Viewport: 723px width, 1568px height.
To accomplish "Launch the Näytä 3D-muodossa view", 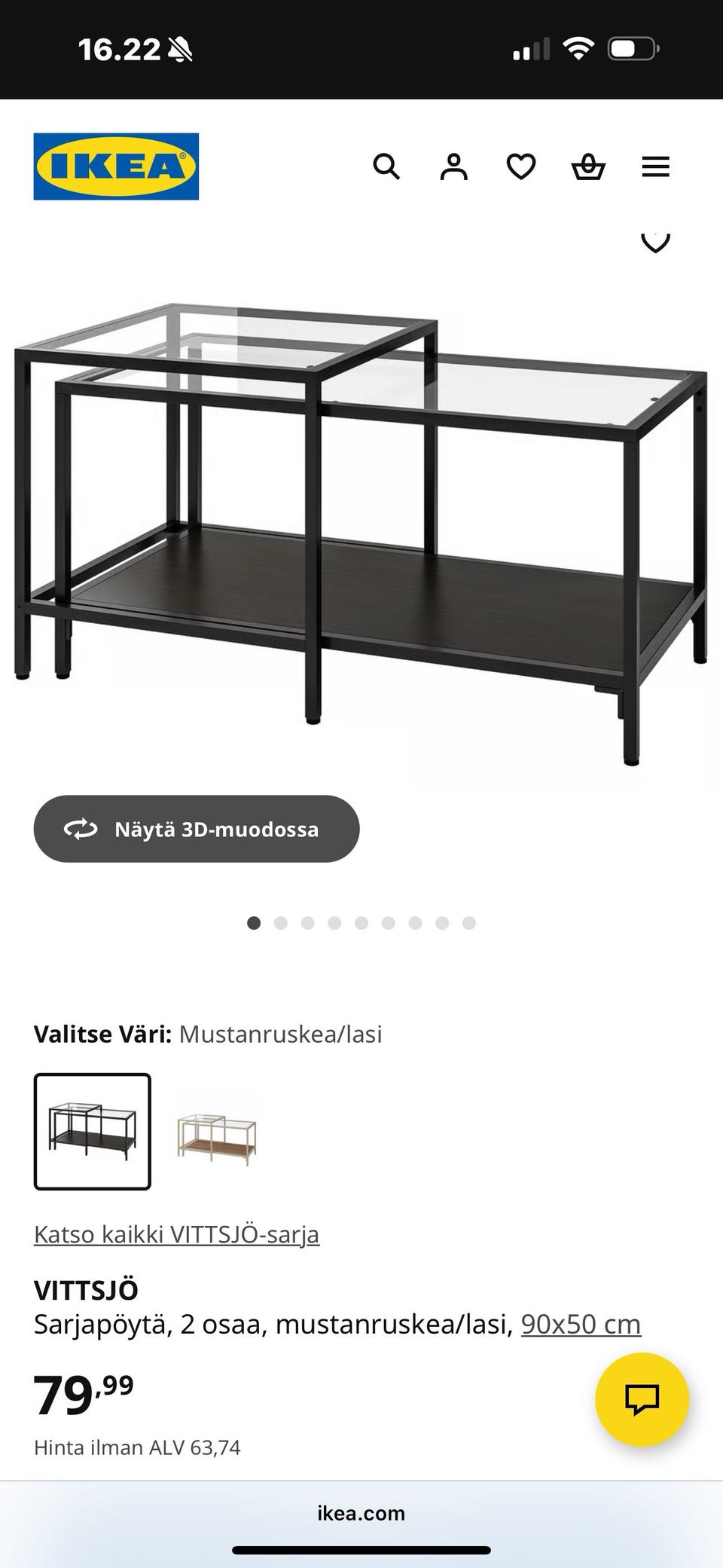I will pyautogui.click(x=197, y=829).
